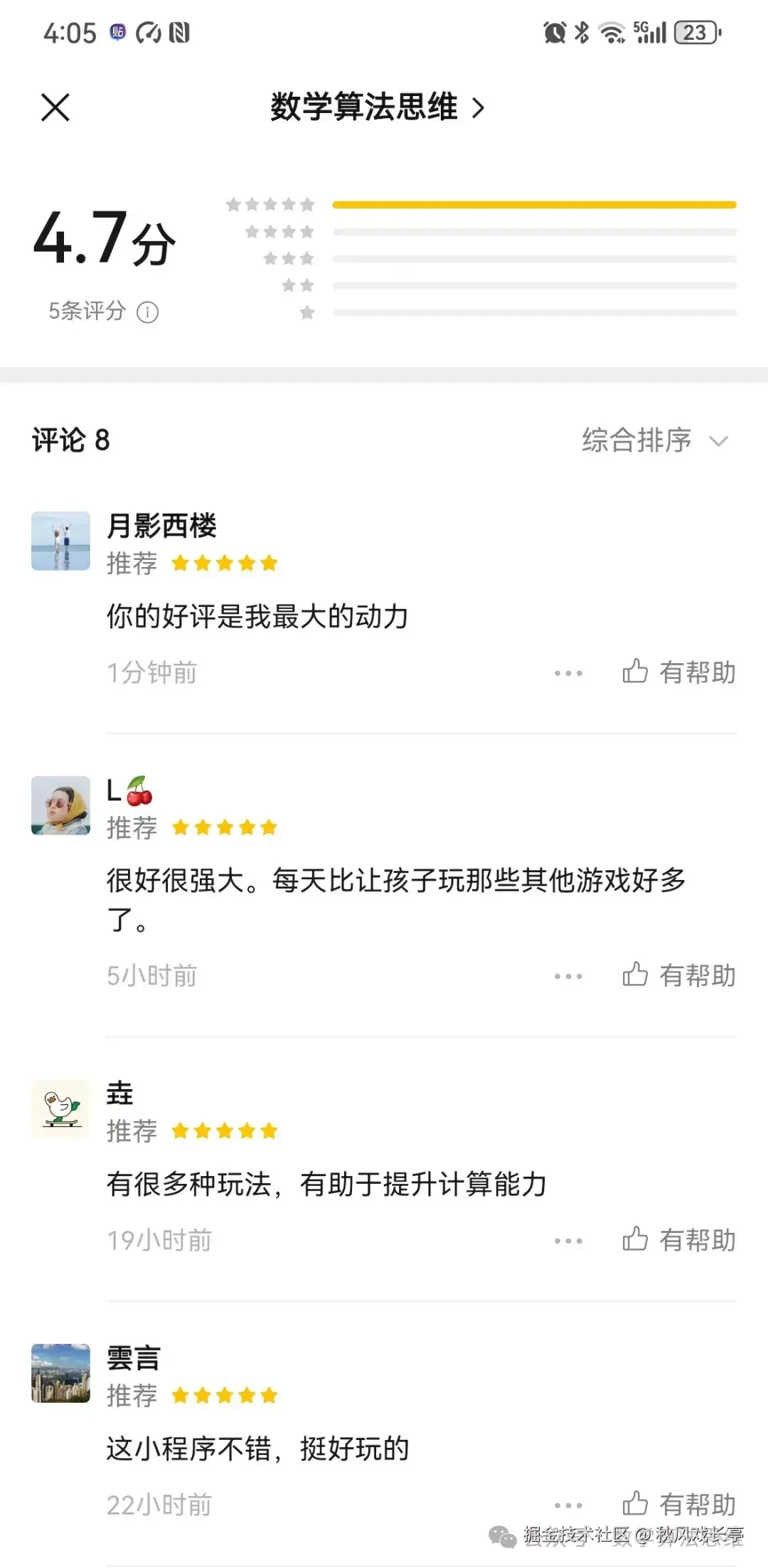768x1568 pixels.
Task: Click the thumbs-up icon on 垚's review
Action: (635, 1240)
